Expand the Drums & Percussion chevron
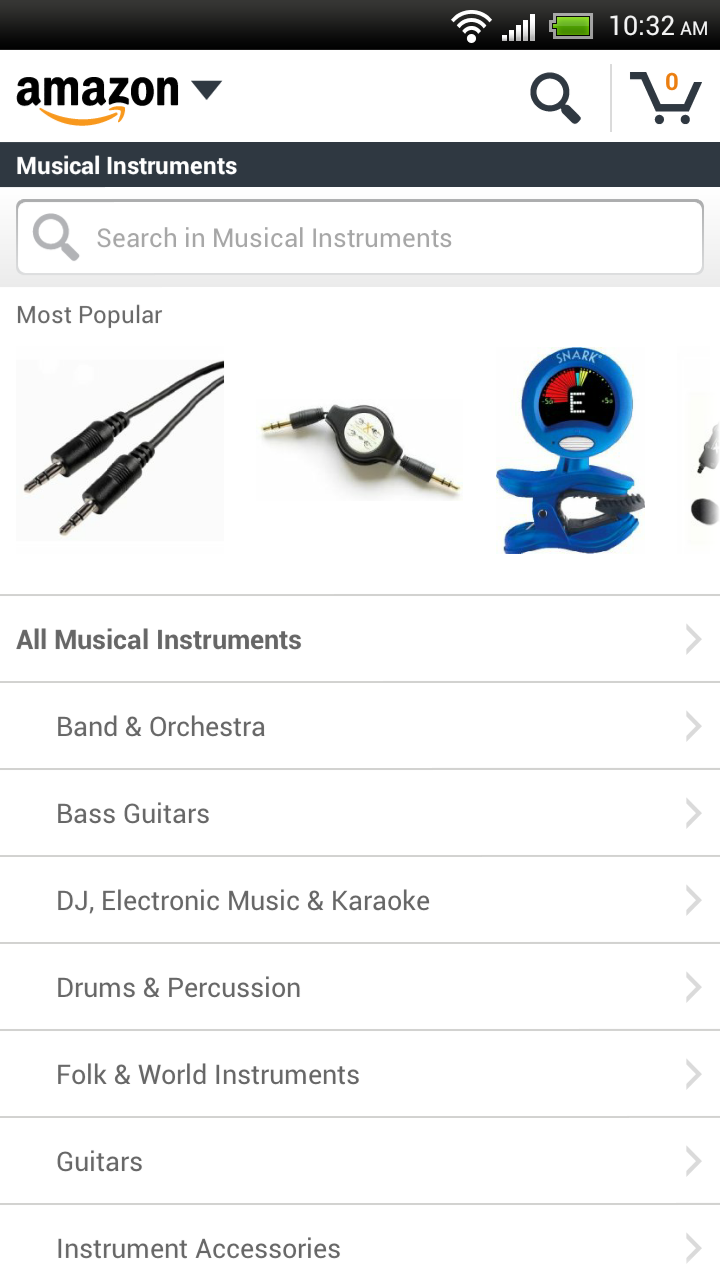 693,987
